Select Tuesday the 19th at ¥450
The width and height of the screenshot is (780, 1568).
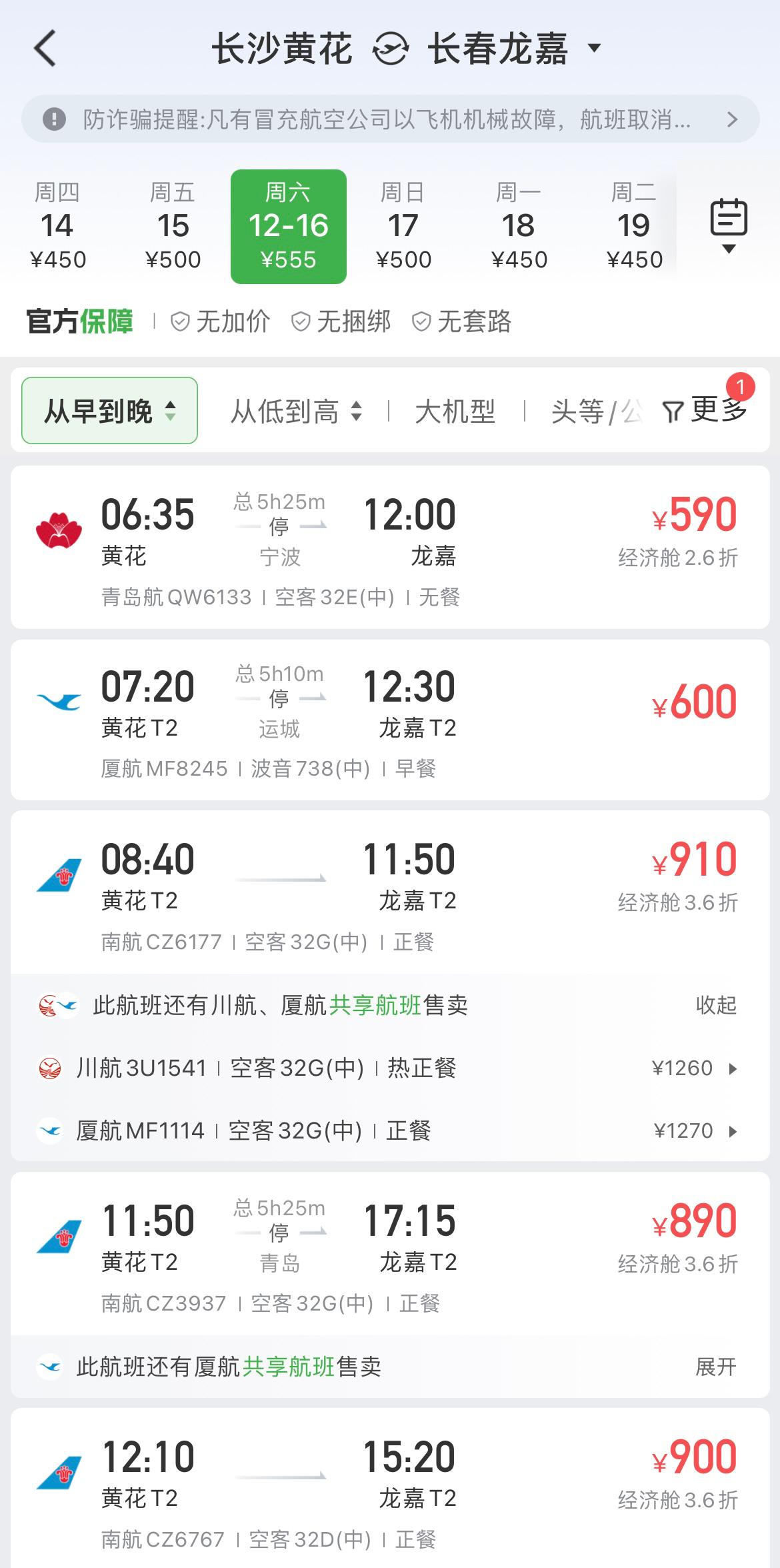pos(634,226)
